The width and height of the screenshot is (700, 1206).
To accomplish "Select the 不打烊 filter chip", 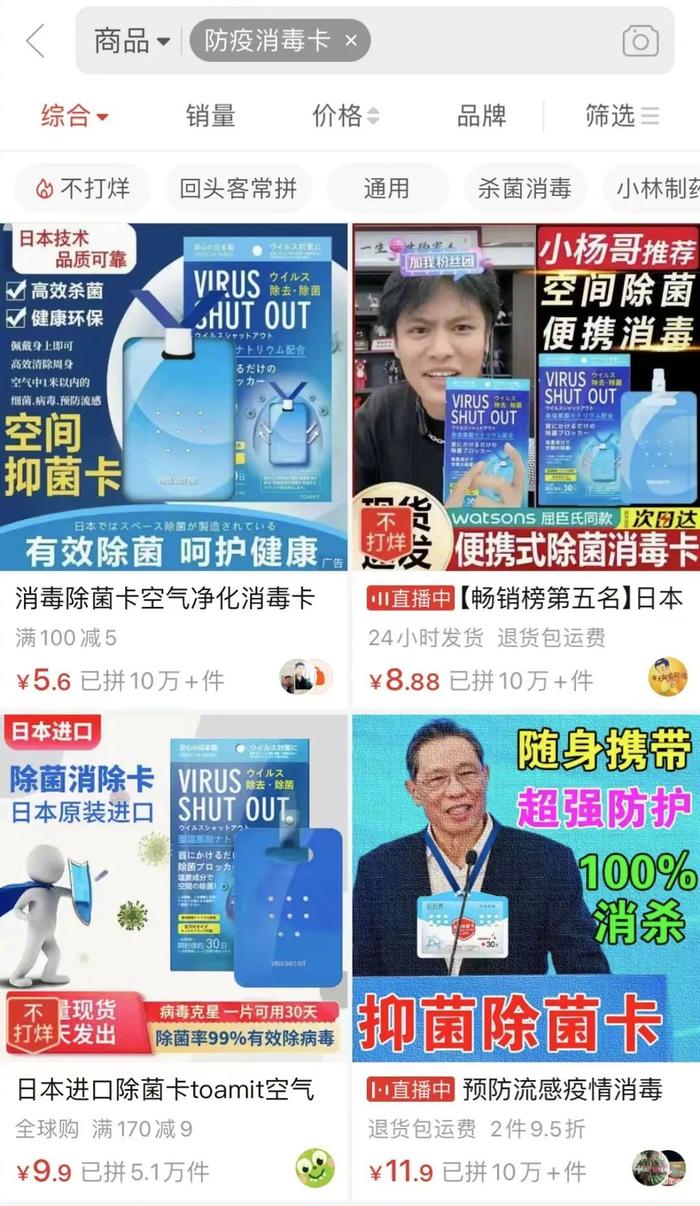I will click(83, 188).
